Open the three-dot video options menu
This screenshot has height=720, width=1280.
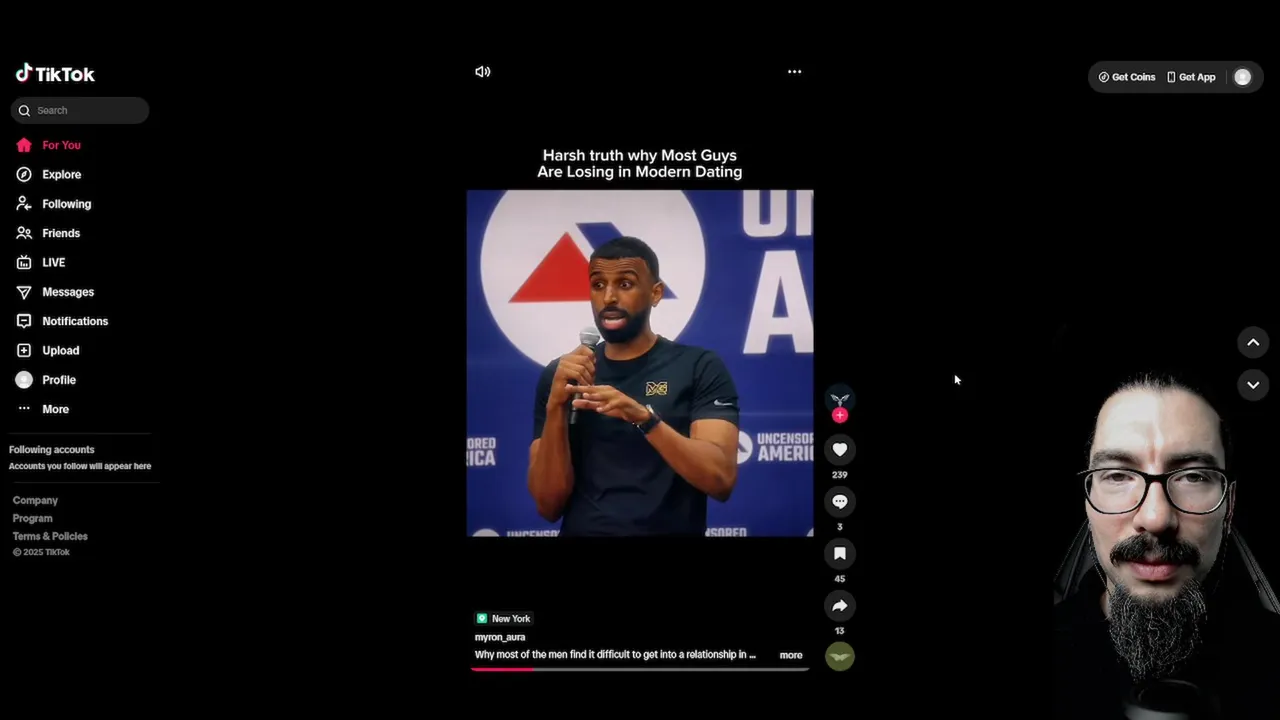794,72
